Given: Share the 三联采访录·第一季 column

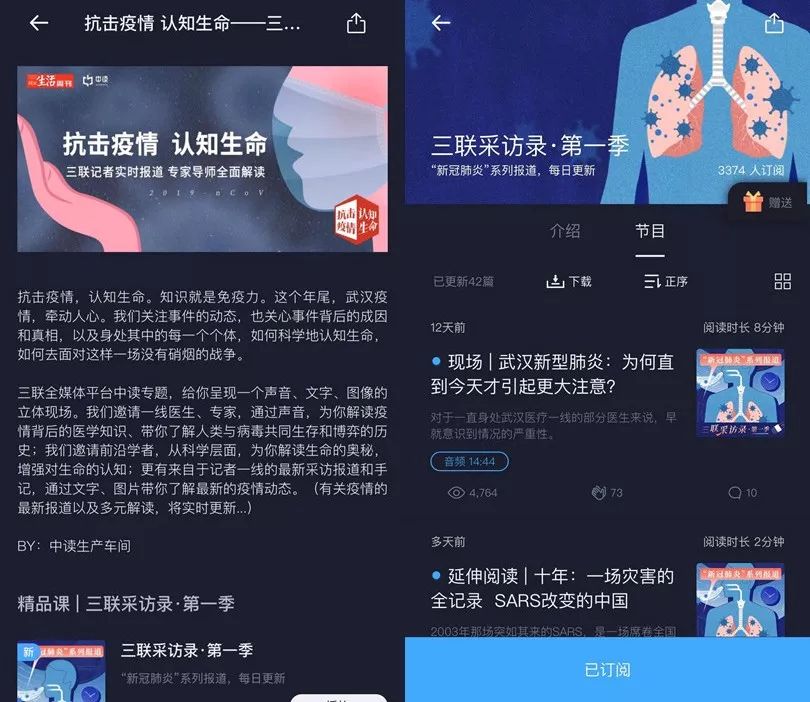Looking at the screenshot, I should [x=774, y=23].
